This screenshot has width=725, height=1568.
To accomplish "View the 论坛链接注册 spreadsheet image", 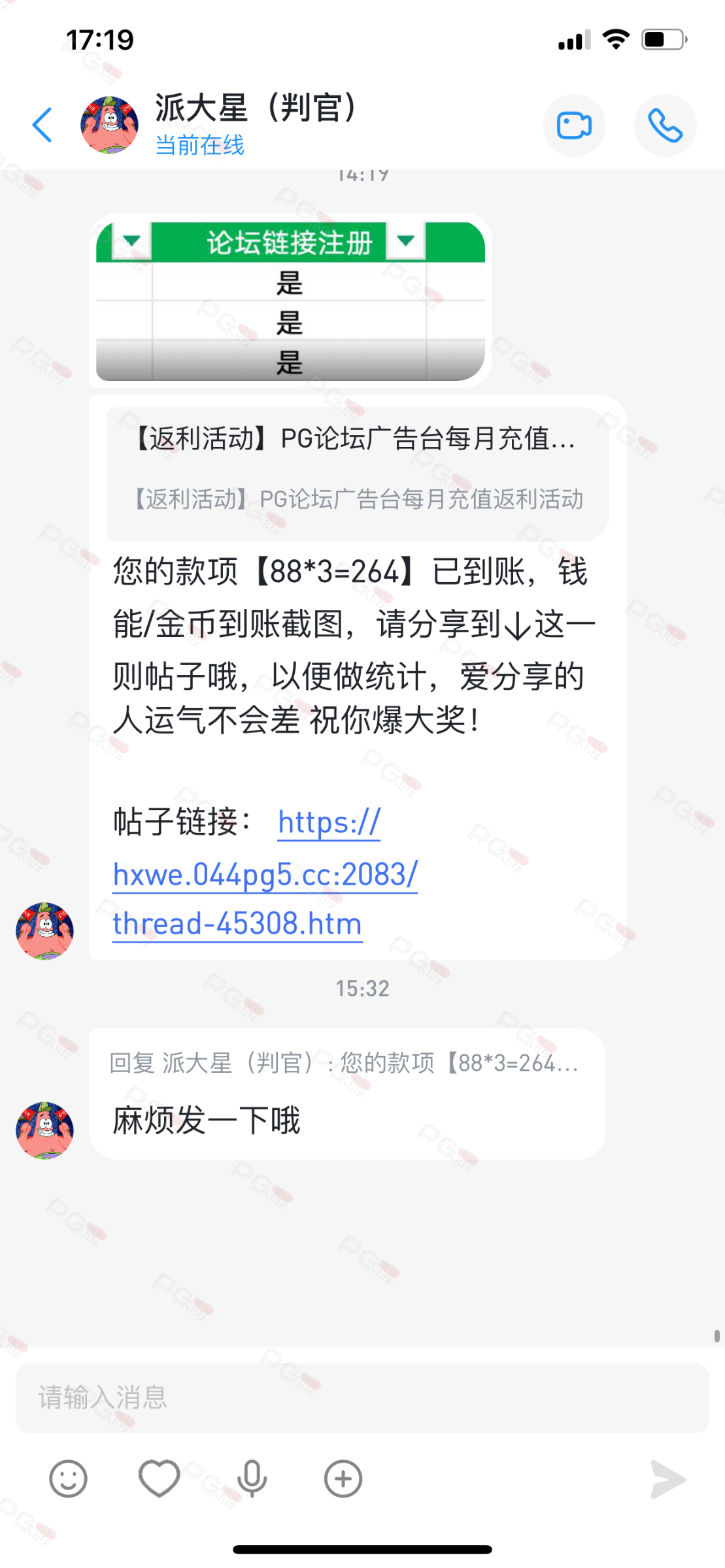I will (290, 301).
